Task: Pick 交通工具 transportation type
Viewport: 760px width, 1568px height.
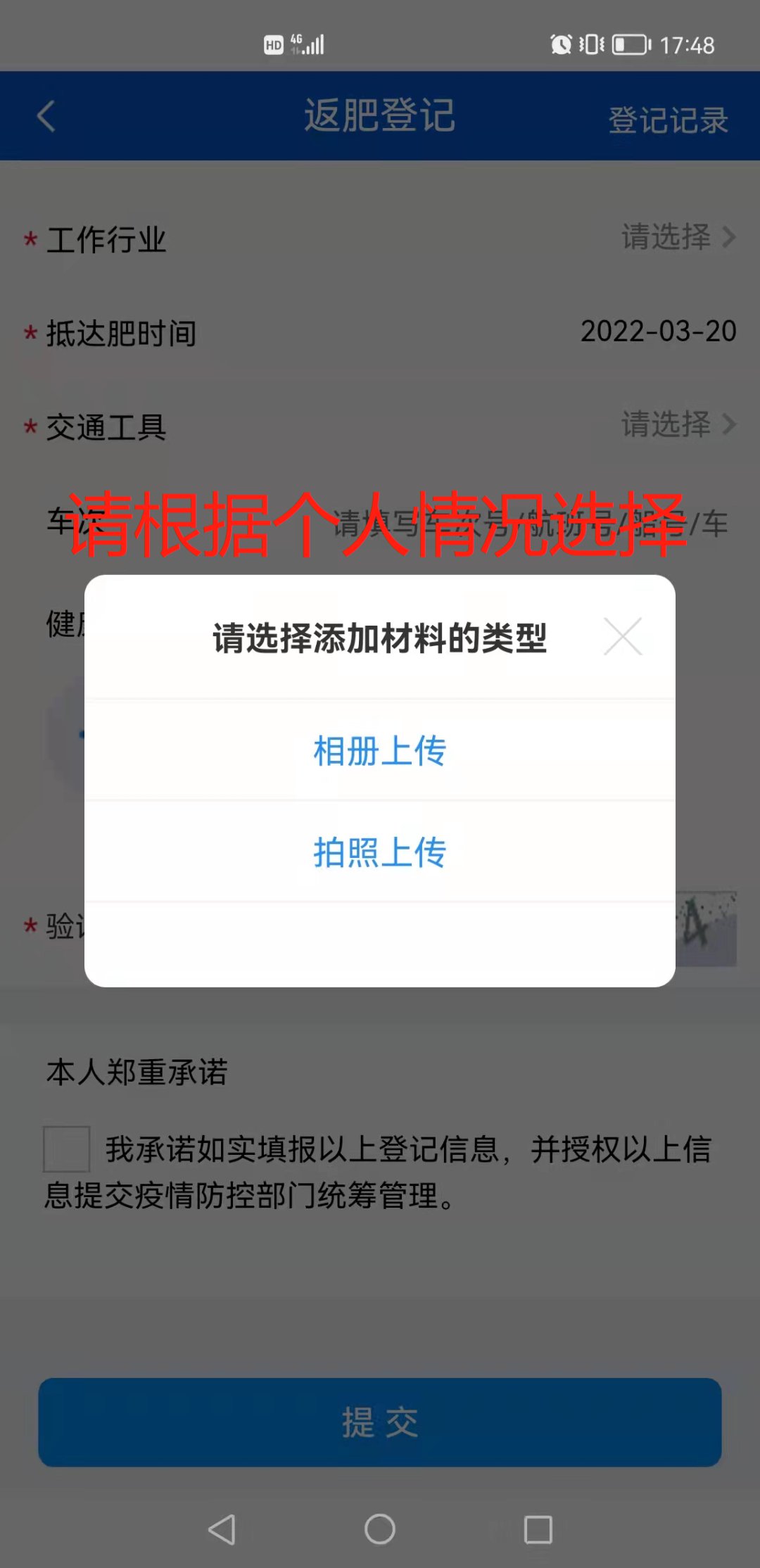Action: click(x=677, y=425)
